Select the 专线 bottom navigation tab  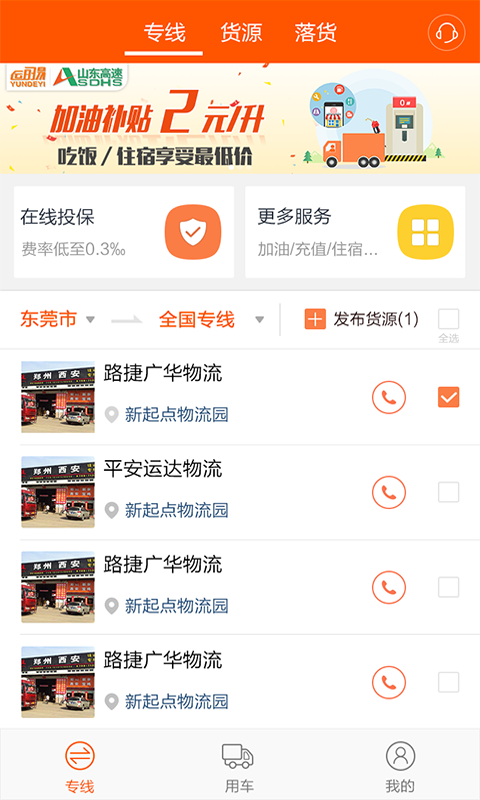point(80,766)
